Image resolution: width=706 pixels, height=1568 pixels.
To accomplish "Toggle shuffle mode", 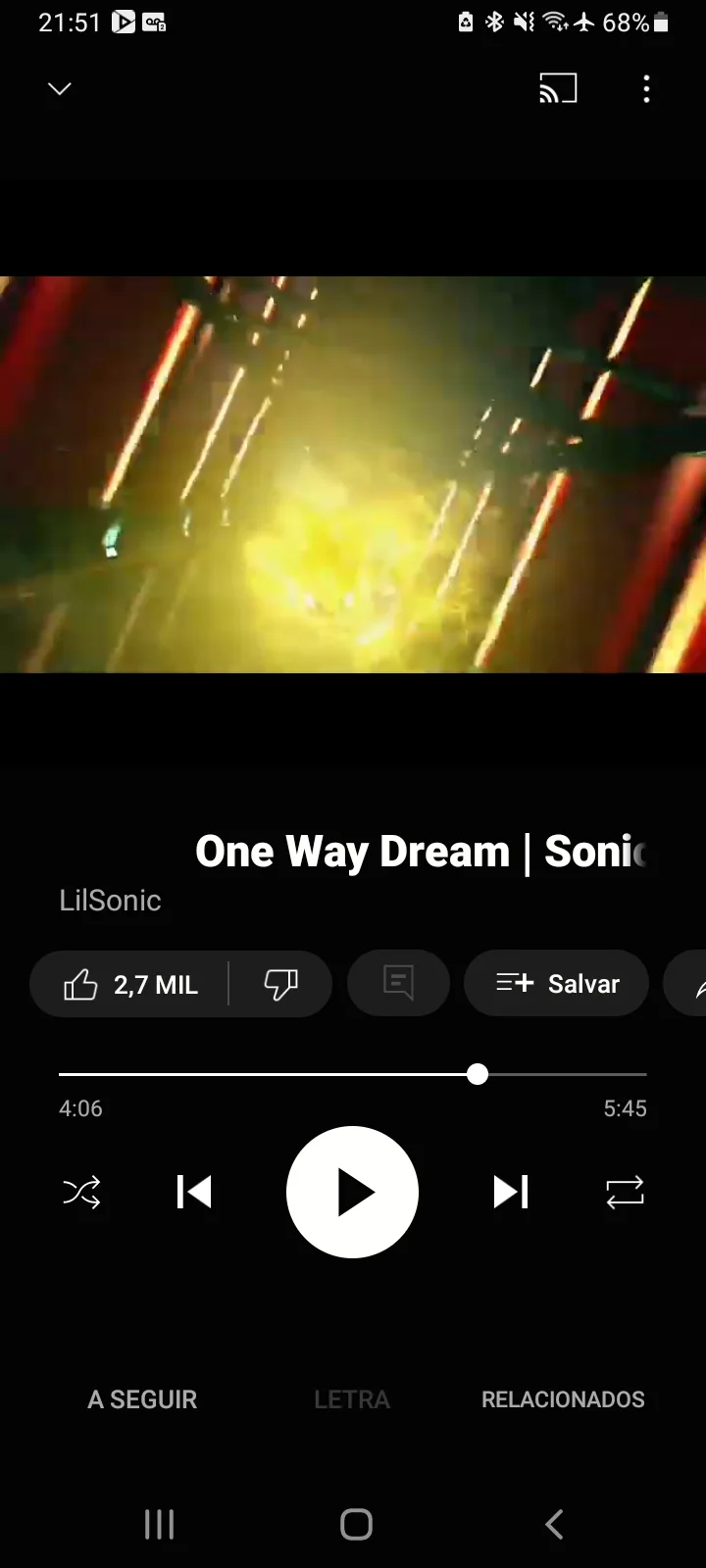I will [x=81, y=1193].
